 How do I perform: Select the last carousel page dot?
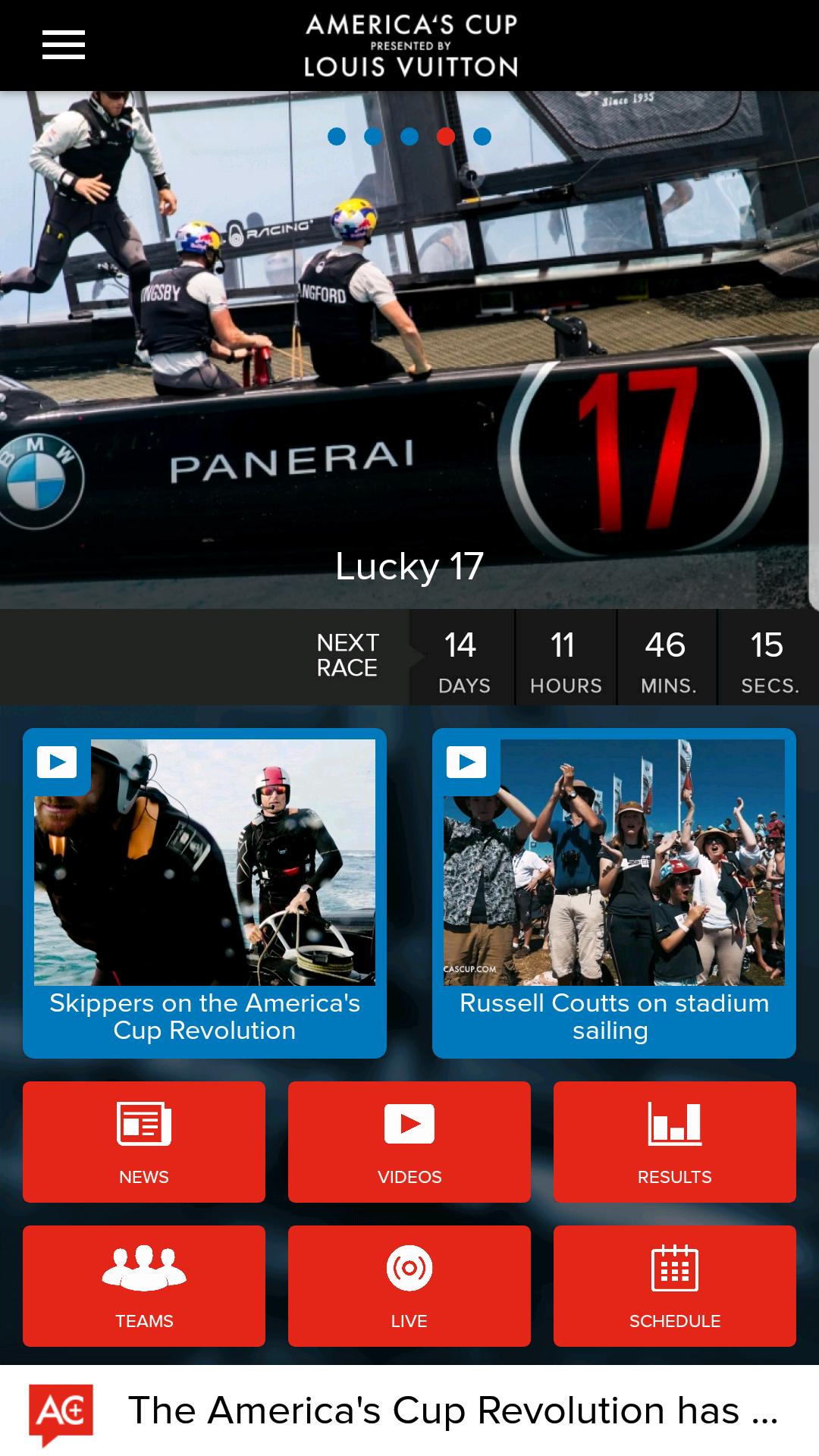tap(482, 136)
